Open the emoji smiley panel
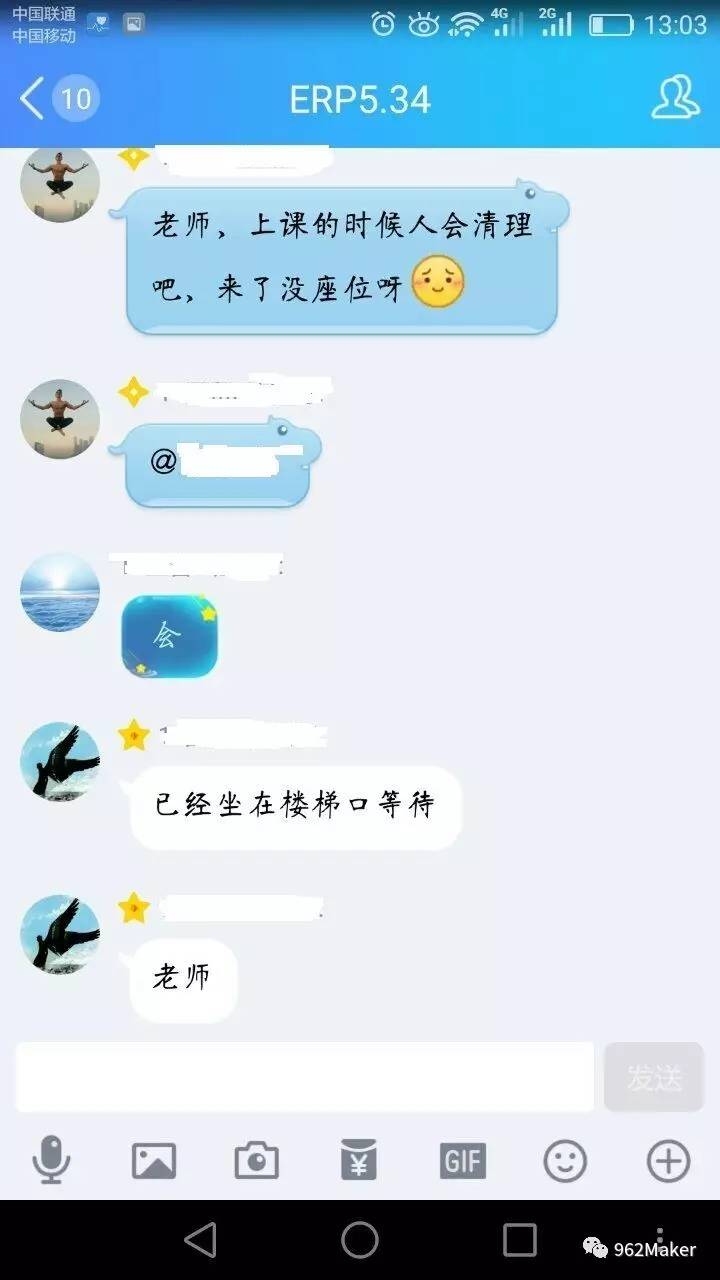This screenshot has width=720, height=1280. 565,1161
